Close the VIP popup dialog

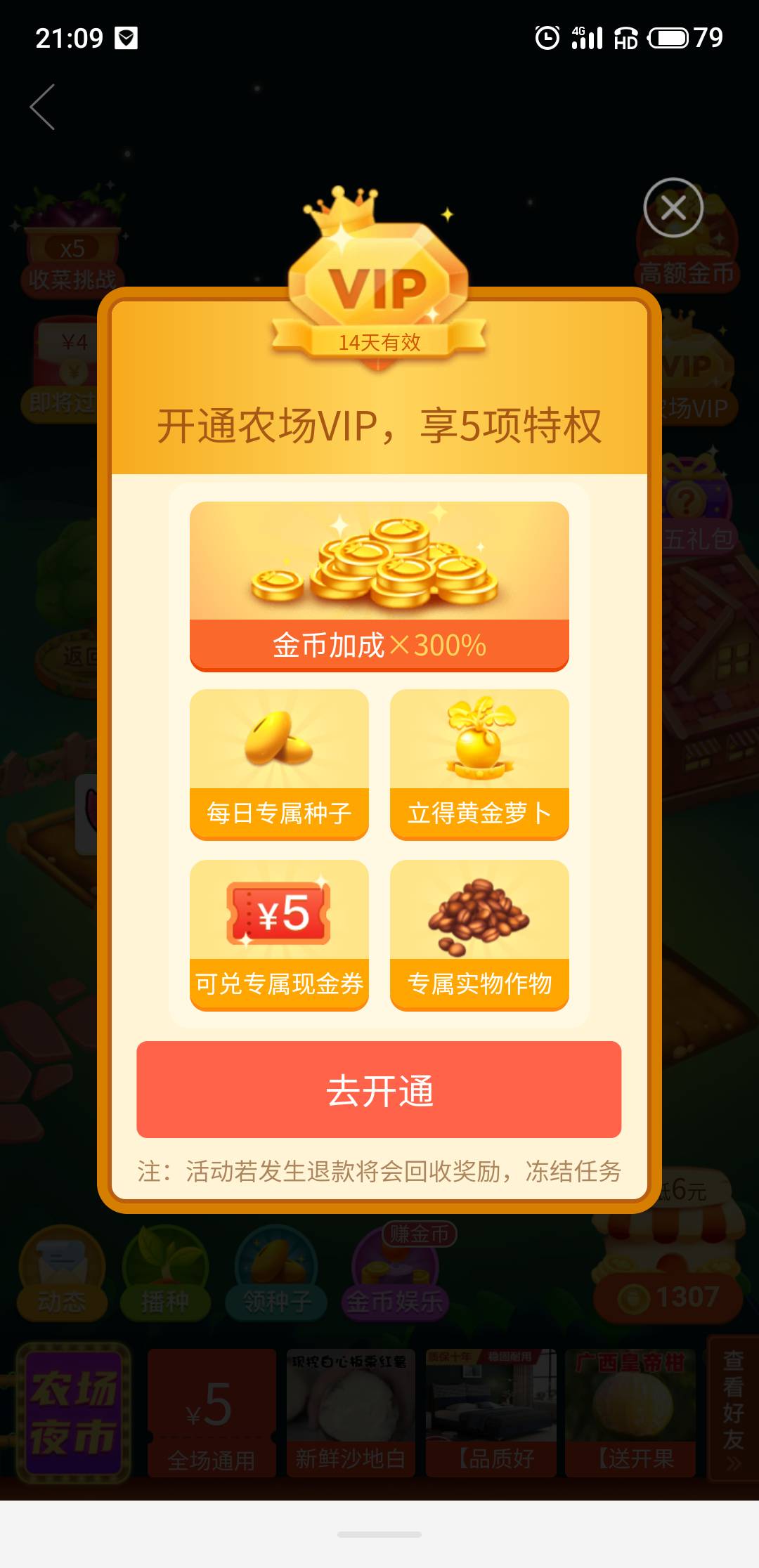[673, 208]
